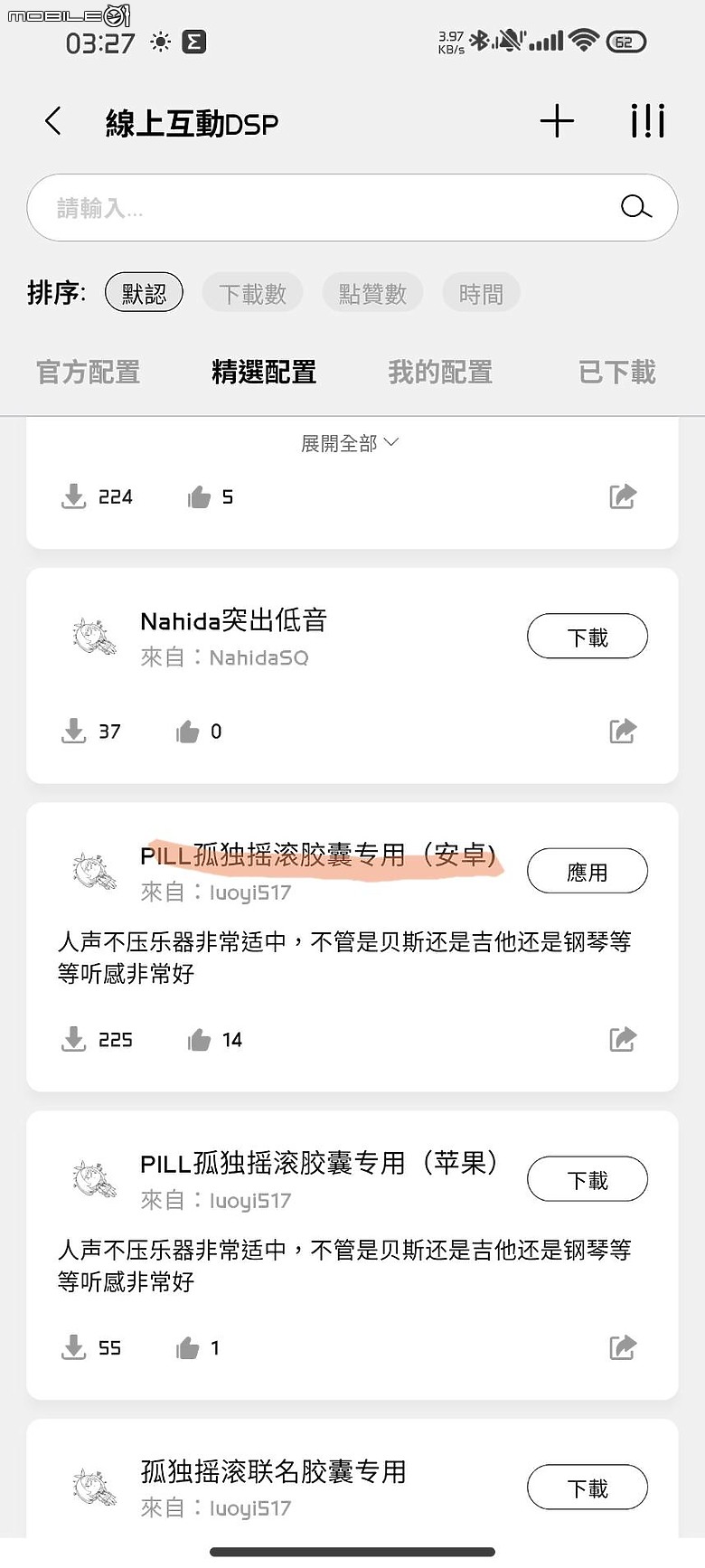The width and height of the screenshot is (705, 1568).
Task: Open the equalizer settings icon
Action: (648, 121)
